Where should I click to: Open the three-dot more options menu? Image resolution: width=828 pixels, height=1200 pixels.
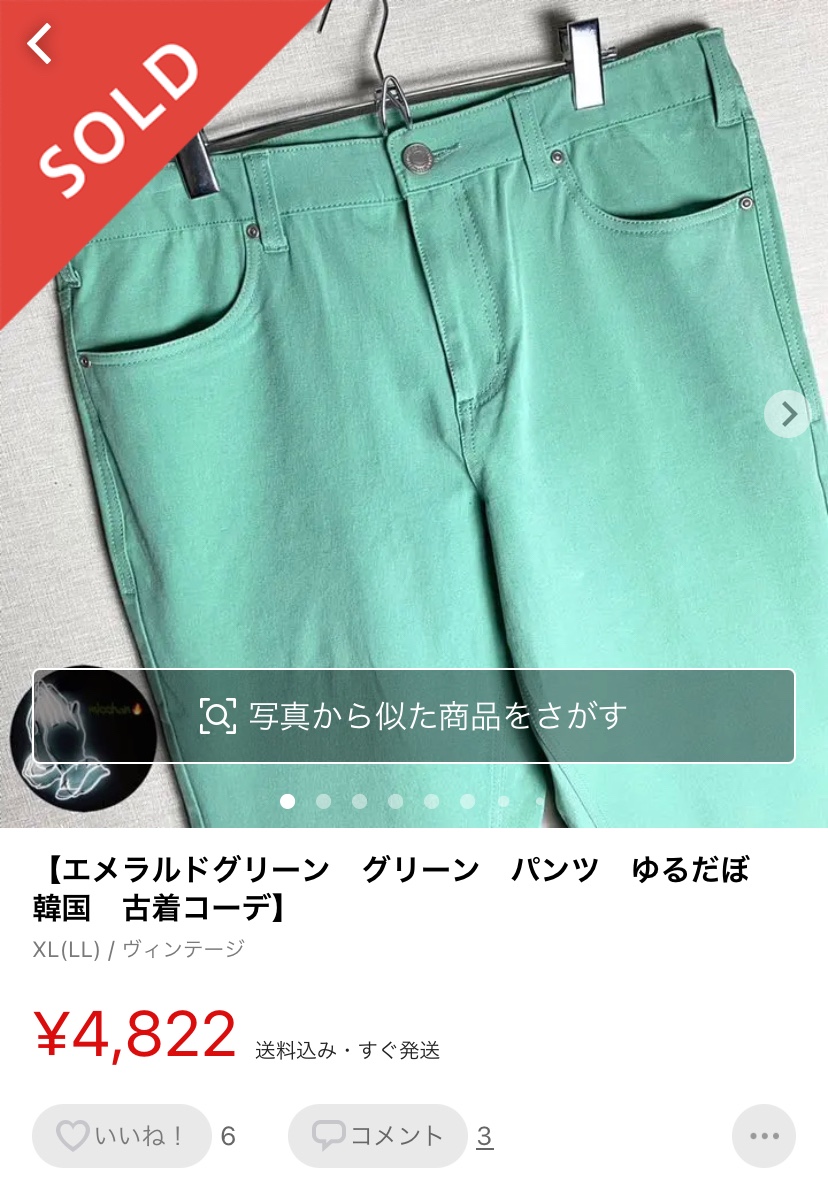coord(764,1136)
